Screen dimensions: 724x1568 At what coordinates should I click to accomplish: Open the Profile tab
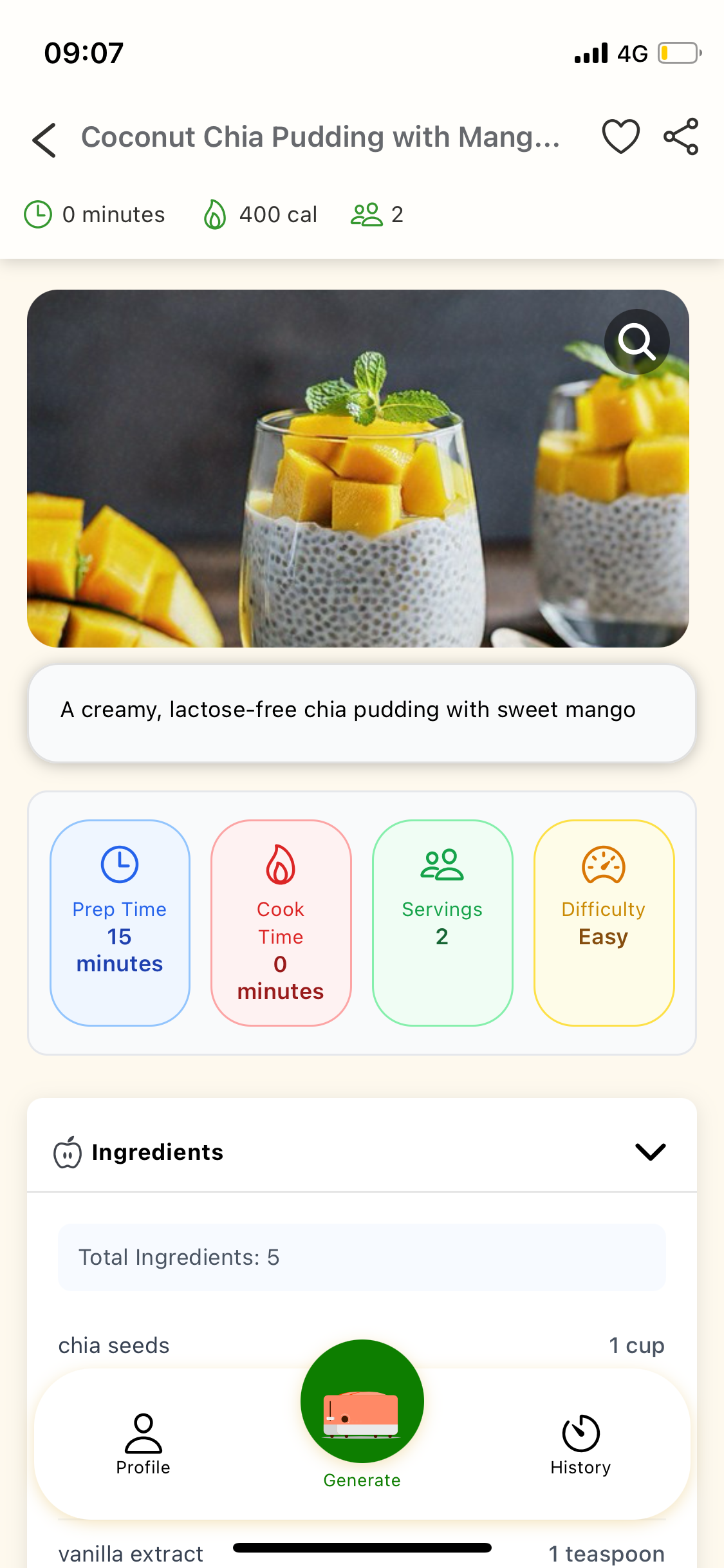pos(143,1442)
